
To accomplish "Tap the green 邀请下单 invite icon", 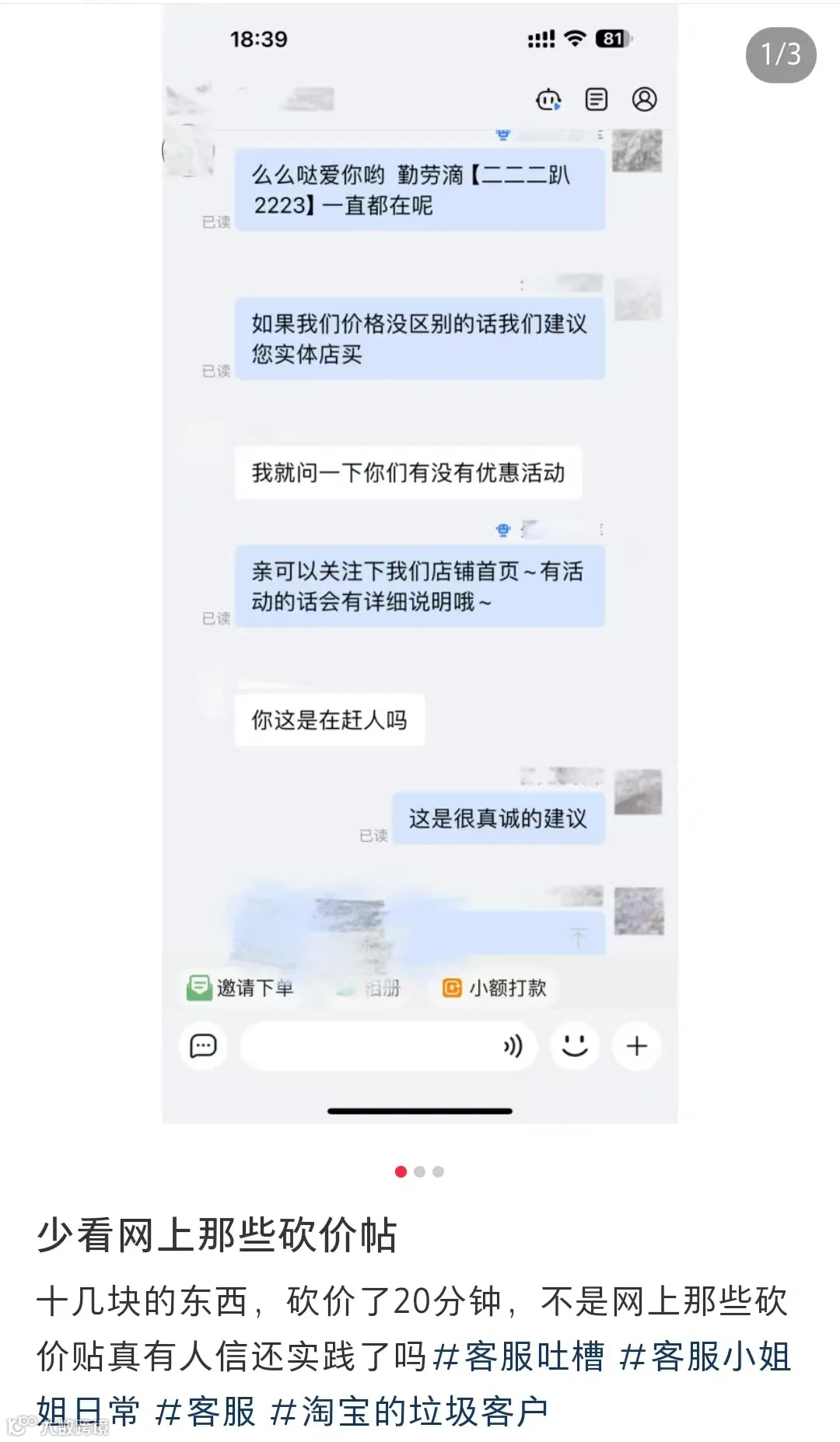I will pos(199,985).
